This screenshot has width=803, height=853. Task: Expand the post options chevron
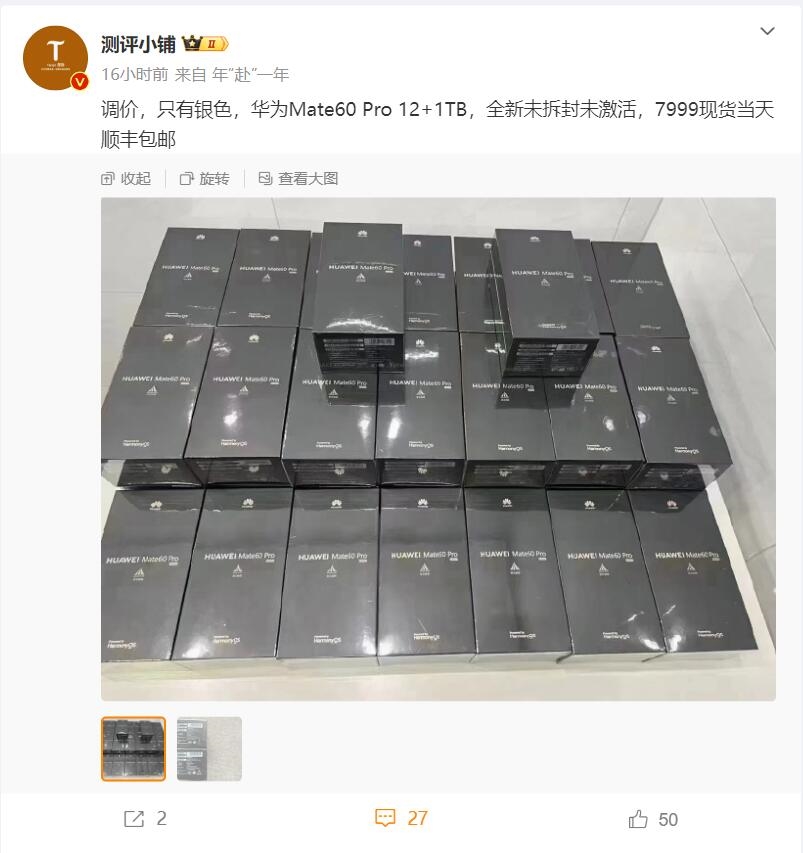pyautogui.click(x=767, y=32)
